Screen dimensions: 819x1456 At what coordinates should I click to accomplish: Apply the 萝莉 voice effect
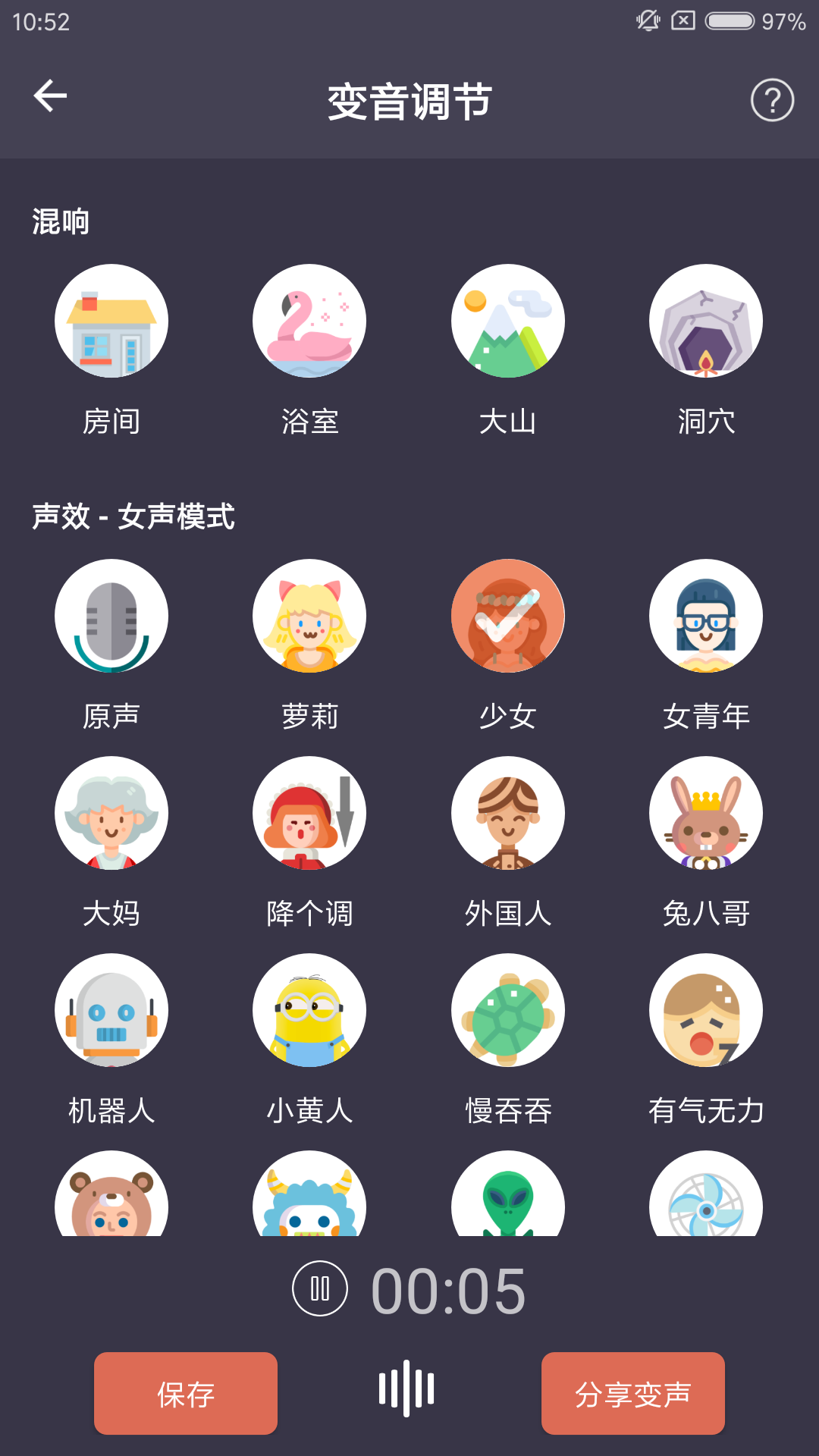pos(309,616)
